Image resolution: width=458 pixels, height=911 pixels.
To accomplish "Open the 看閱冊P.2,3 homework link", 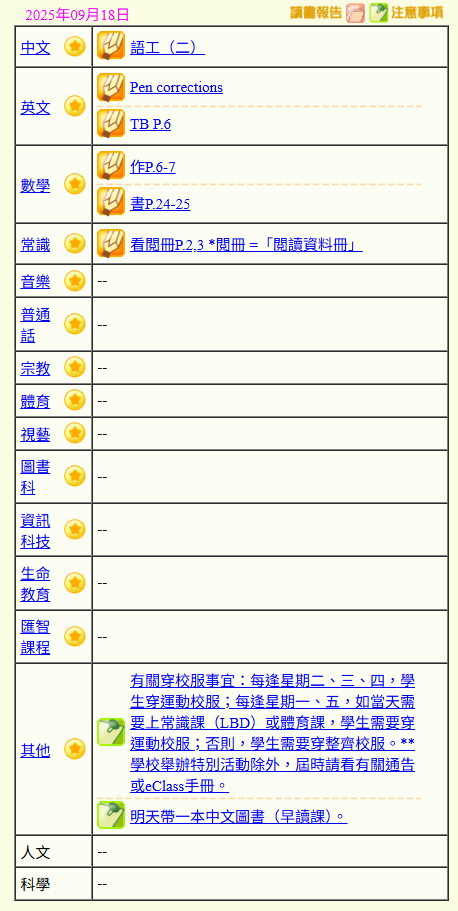I will click(x=246, y=245).
